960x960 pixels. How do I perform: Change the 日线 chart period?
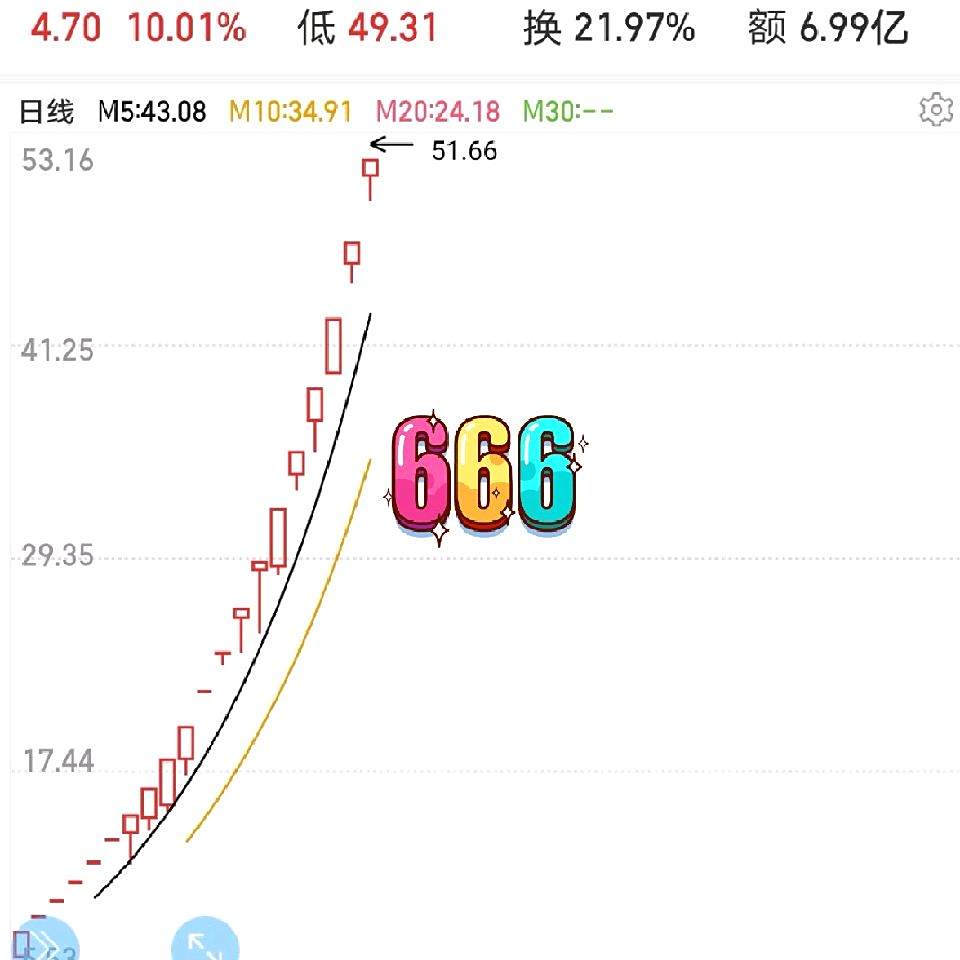point(47,111)
